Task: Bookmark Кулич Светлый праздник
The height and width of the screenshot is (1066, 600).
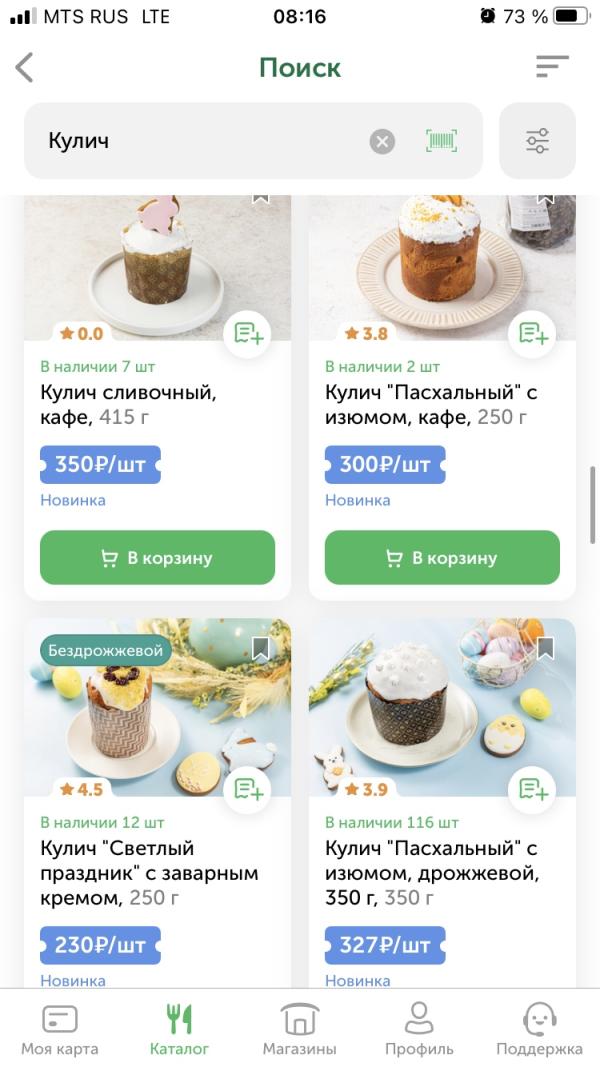Action: coord(261,648)
